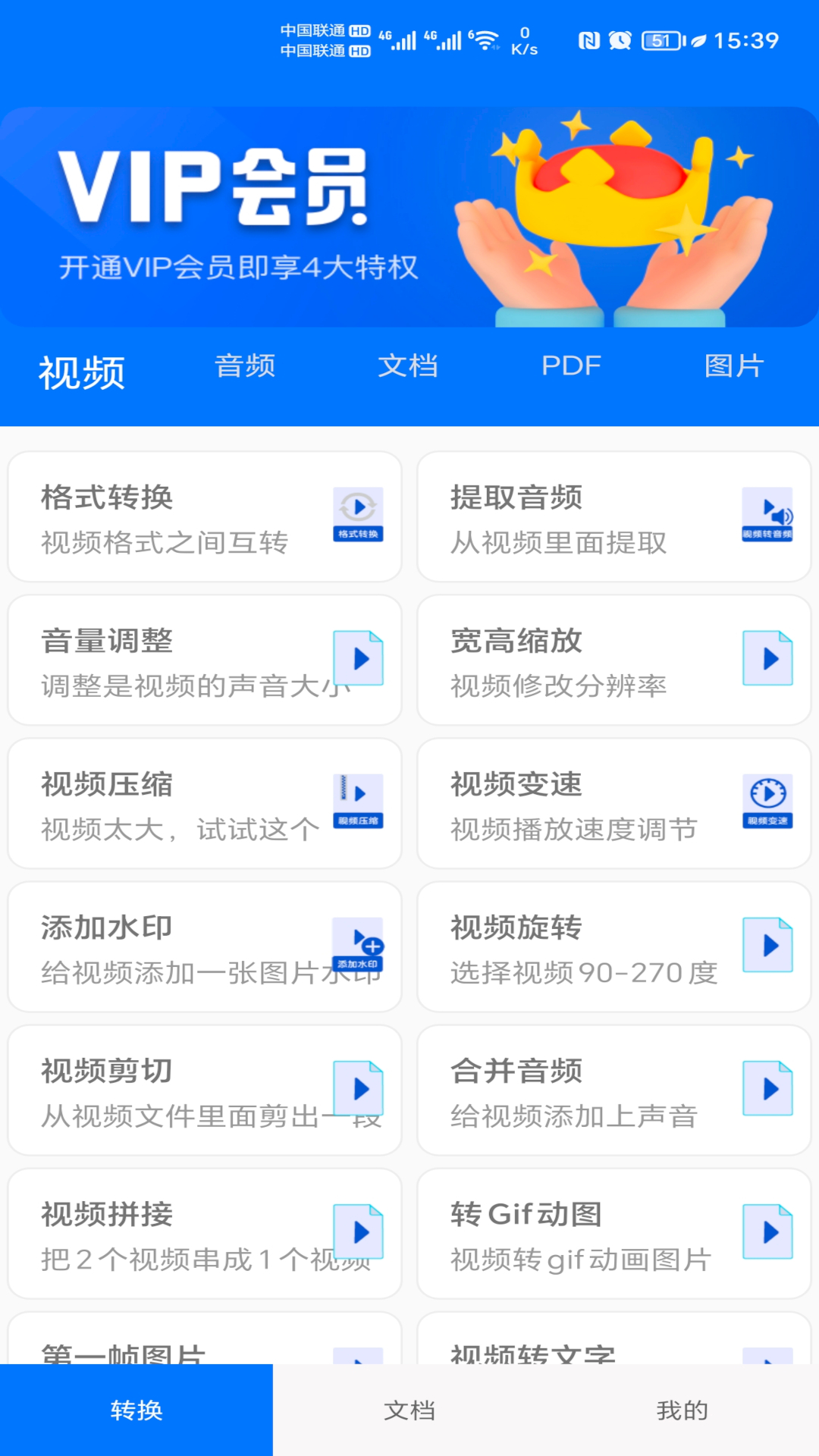Open the VIP会员 banner
Image resolution: width=819 pixels, height=1456 pixels.
click(x=409, y=217)
